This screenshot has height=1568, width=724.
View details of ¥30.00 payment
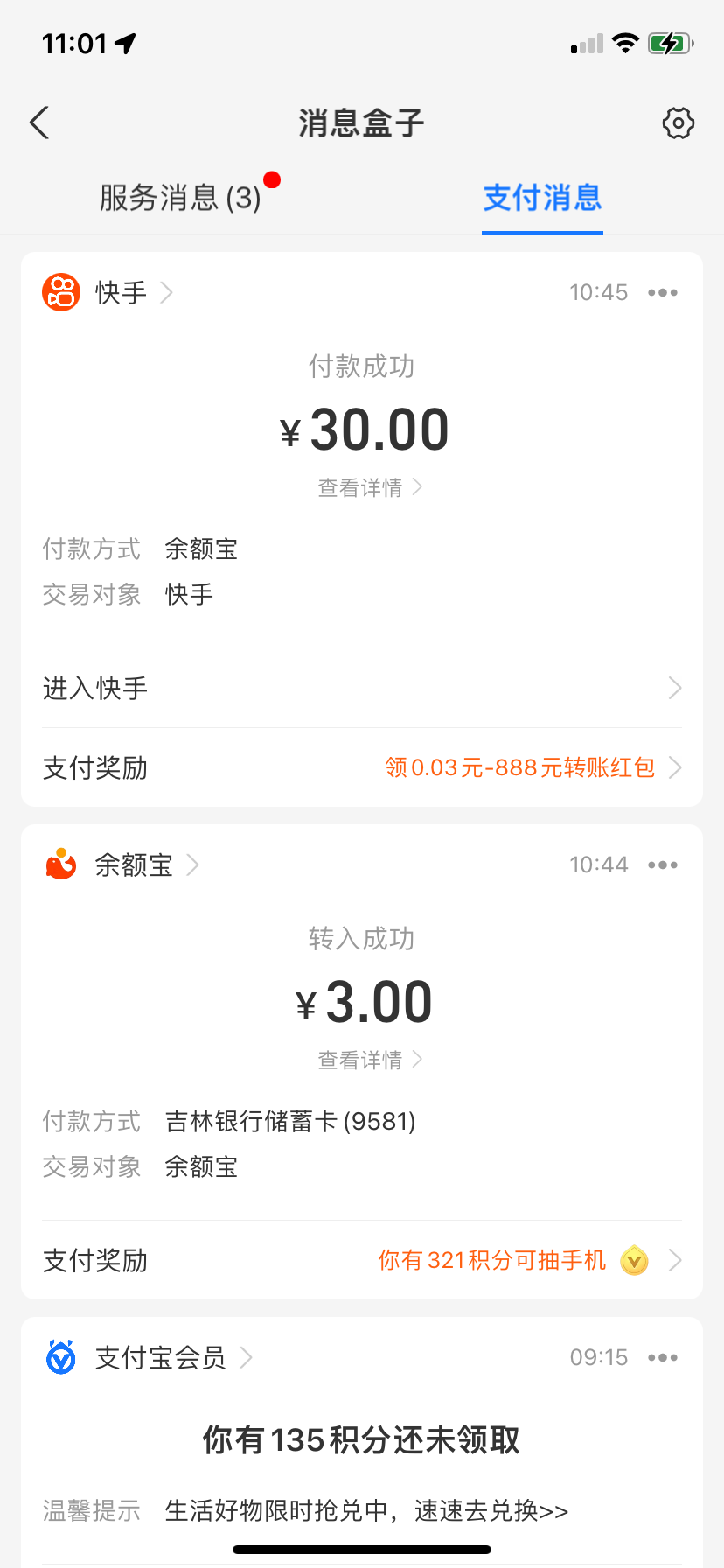tap(369, 487)
